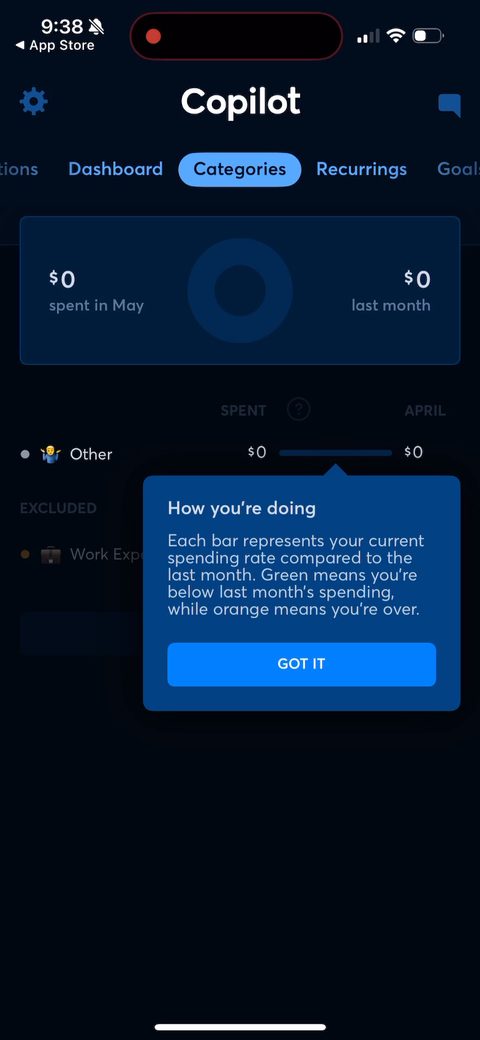Image resolution: width=480 pixels, height=1040 pixels.
Task: Open the chat bubble icon
Action: pos(449,105)
